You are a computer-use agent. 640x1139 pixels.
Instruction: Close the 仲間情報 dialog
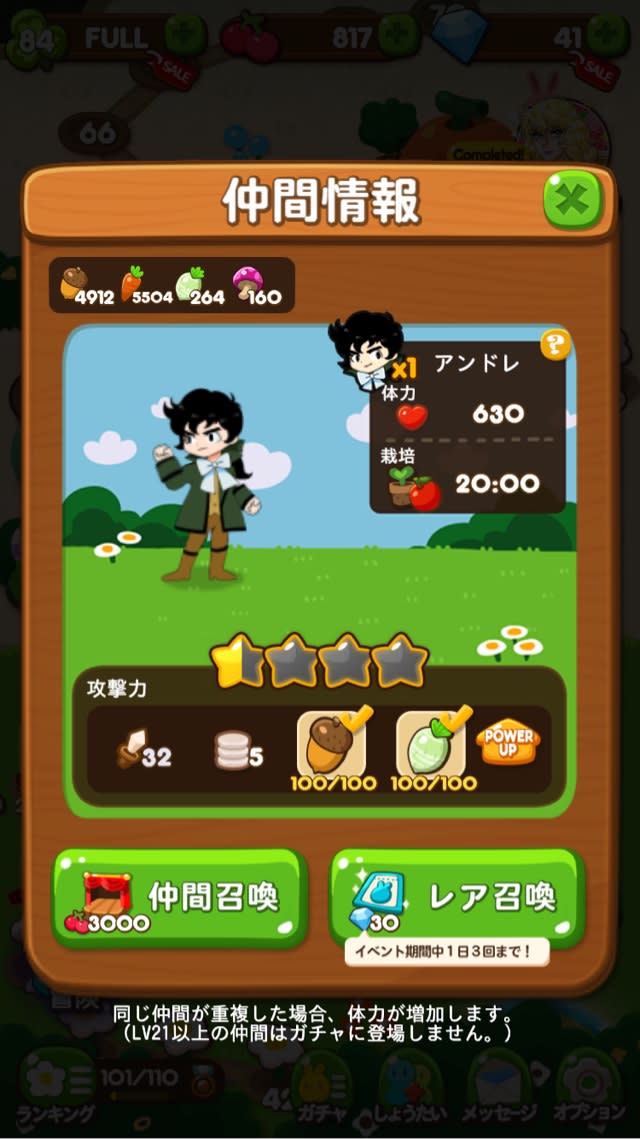(x=573, y=199)
